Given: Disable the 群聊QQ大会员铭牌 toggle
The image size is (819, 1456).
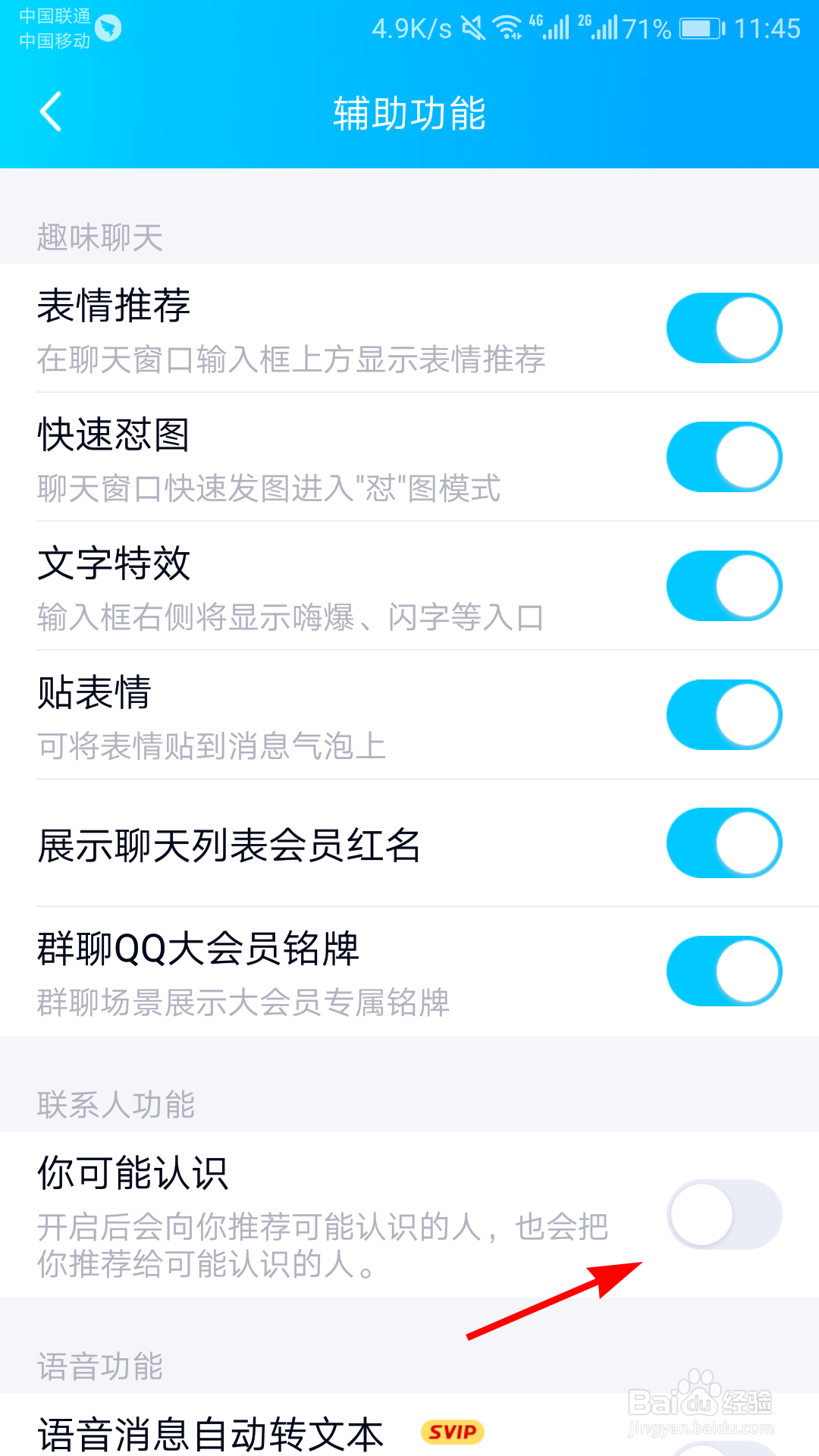Looking at the screenshot, I should coord(724,970).
